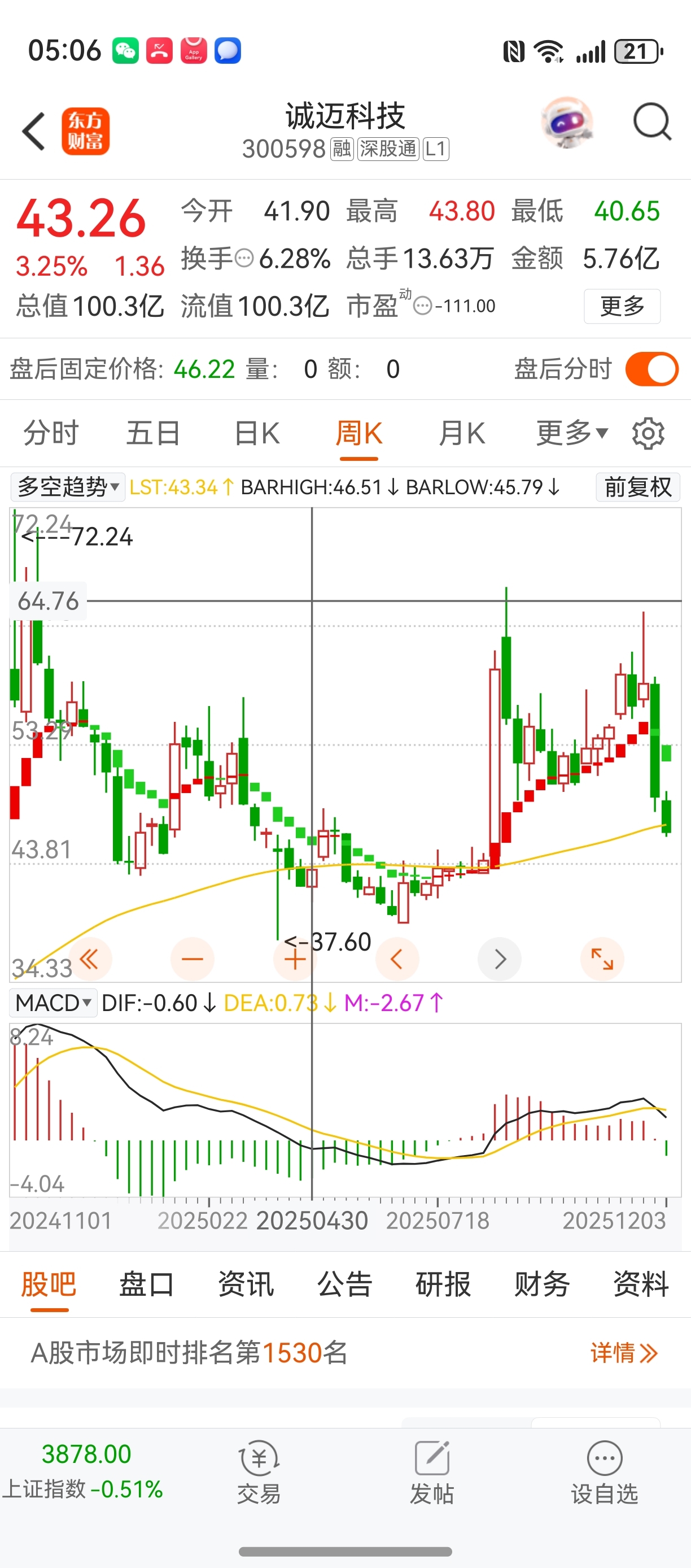The height and width of the screenshot is (1568, 691).
Task: Open the 资讯 tab
Action: point(246,1284)
